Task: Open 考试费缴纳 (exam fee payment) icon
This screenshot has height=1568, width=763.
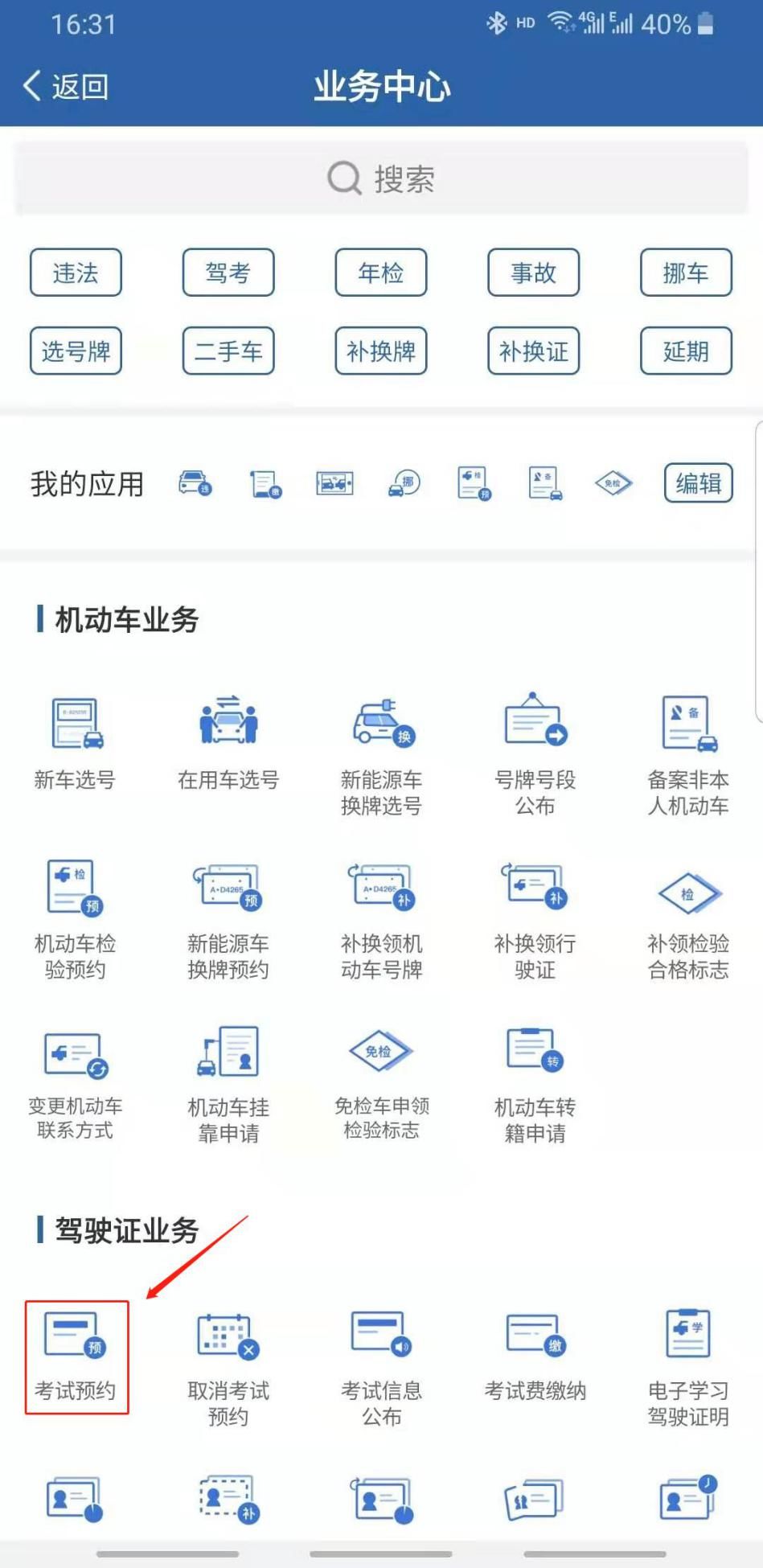Action: 534,1343
